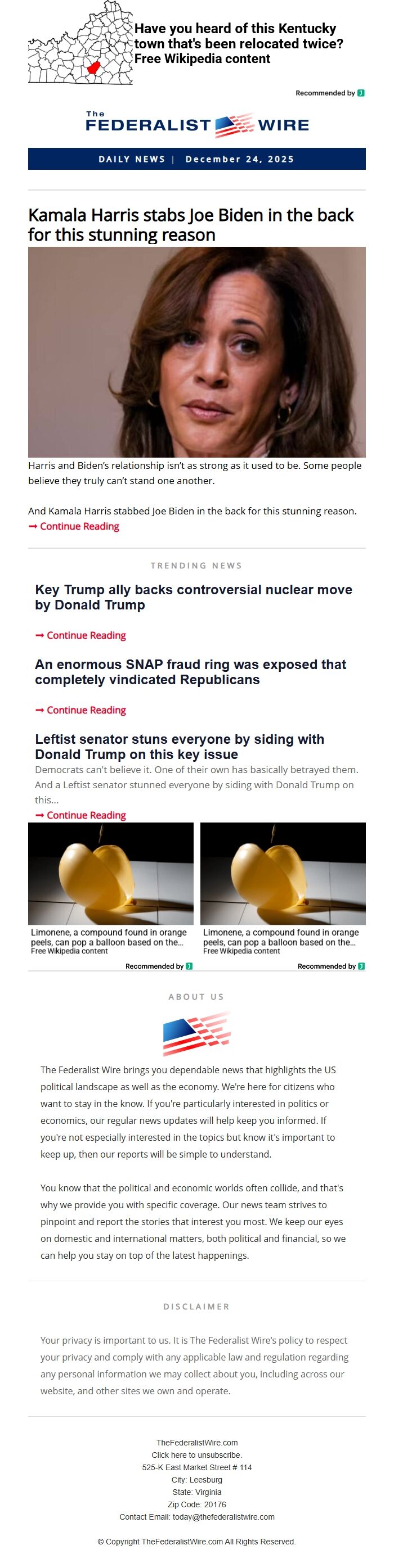Open the Kamala Harris headline article

point(191,225)
